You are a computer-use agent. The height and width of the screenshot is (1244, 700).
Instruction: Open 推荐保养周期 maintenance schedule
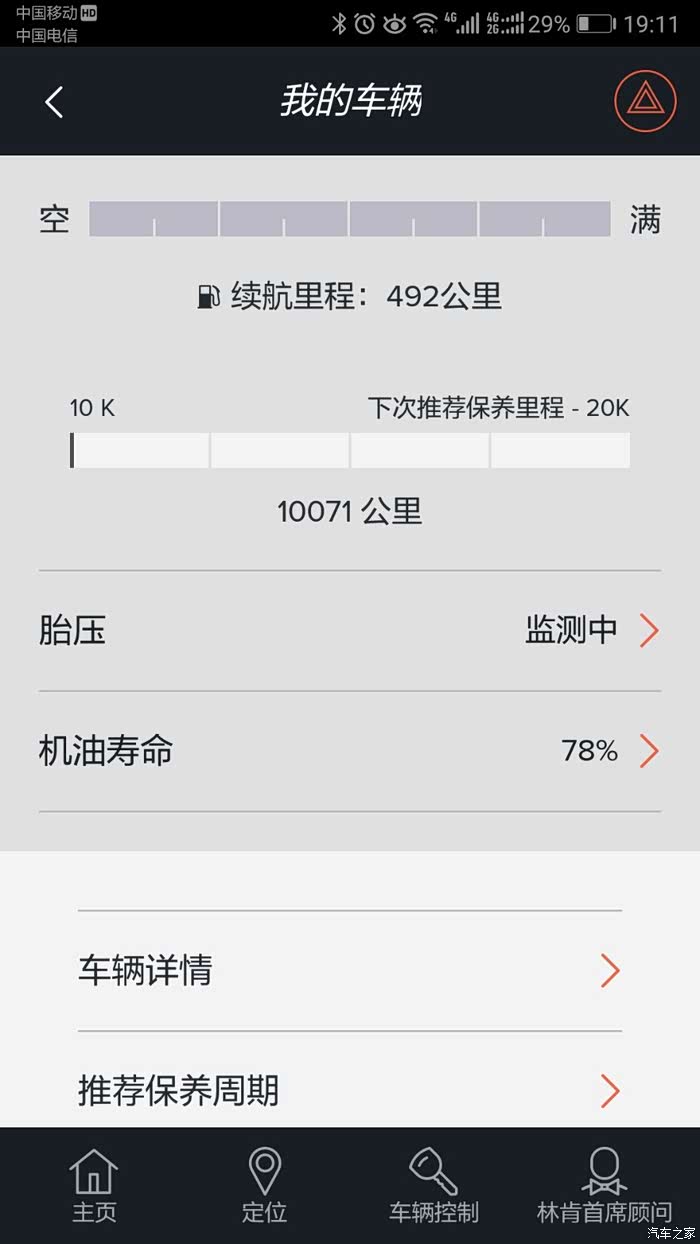tap(350, 1090)
